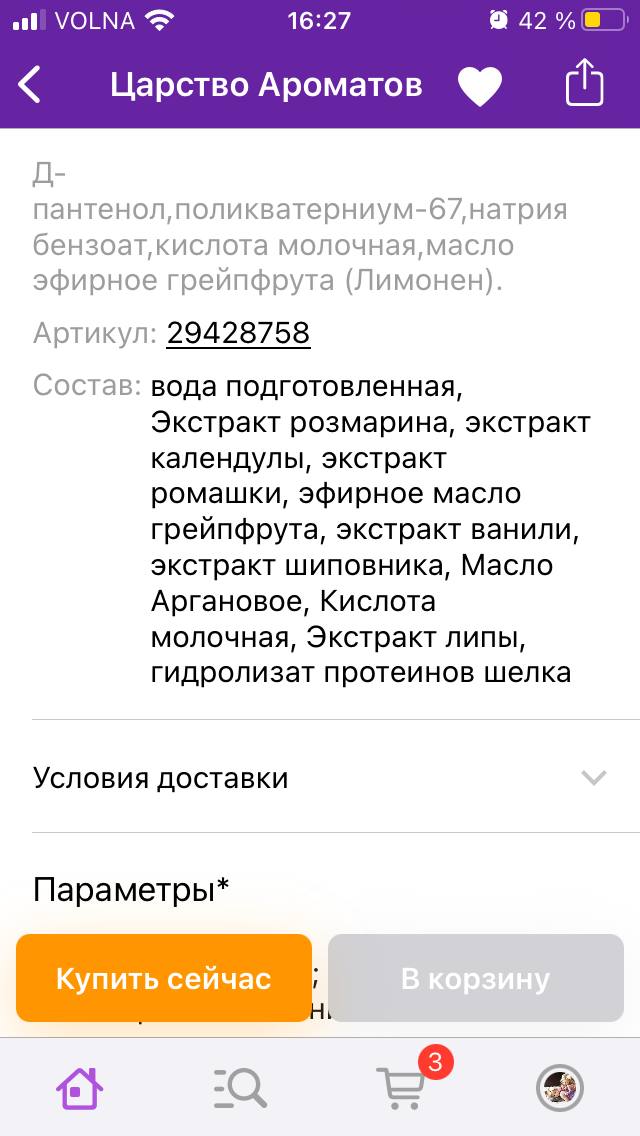This screenshot has width=640, height=1136.
Task: Go back using the arrow icon
Action: (30, 85)
